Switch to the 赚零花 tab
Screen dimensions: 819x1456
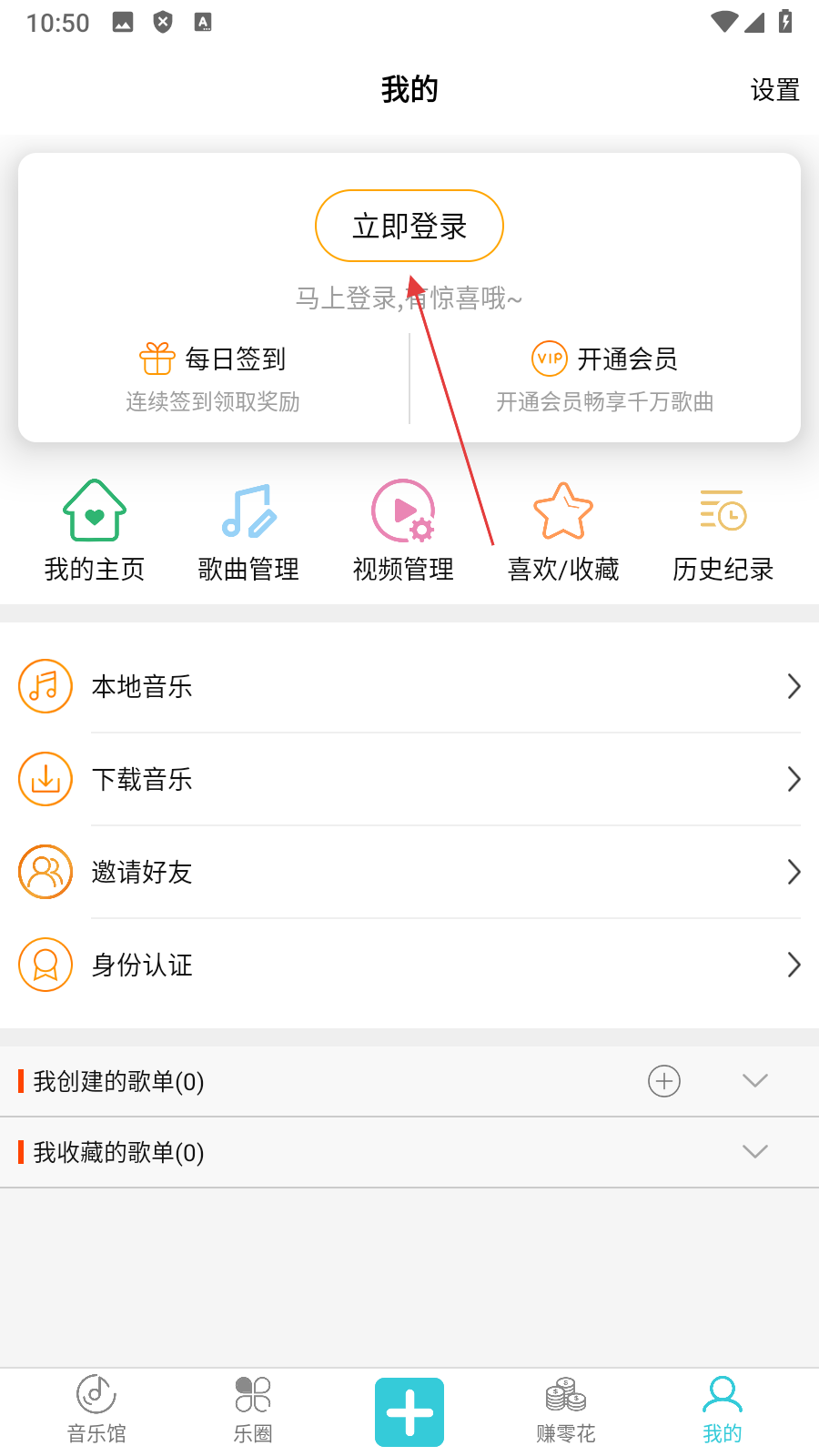pos(566,1410)
